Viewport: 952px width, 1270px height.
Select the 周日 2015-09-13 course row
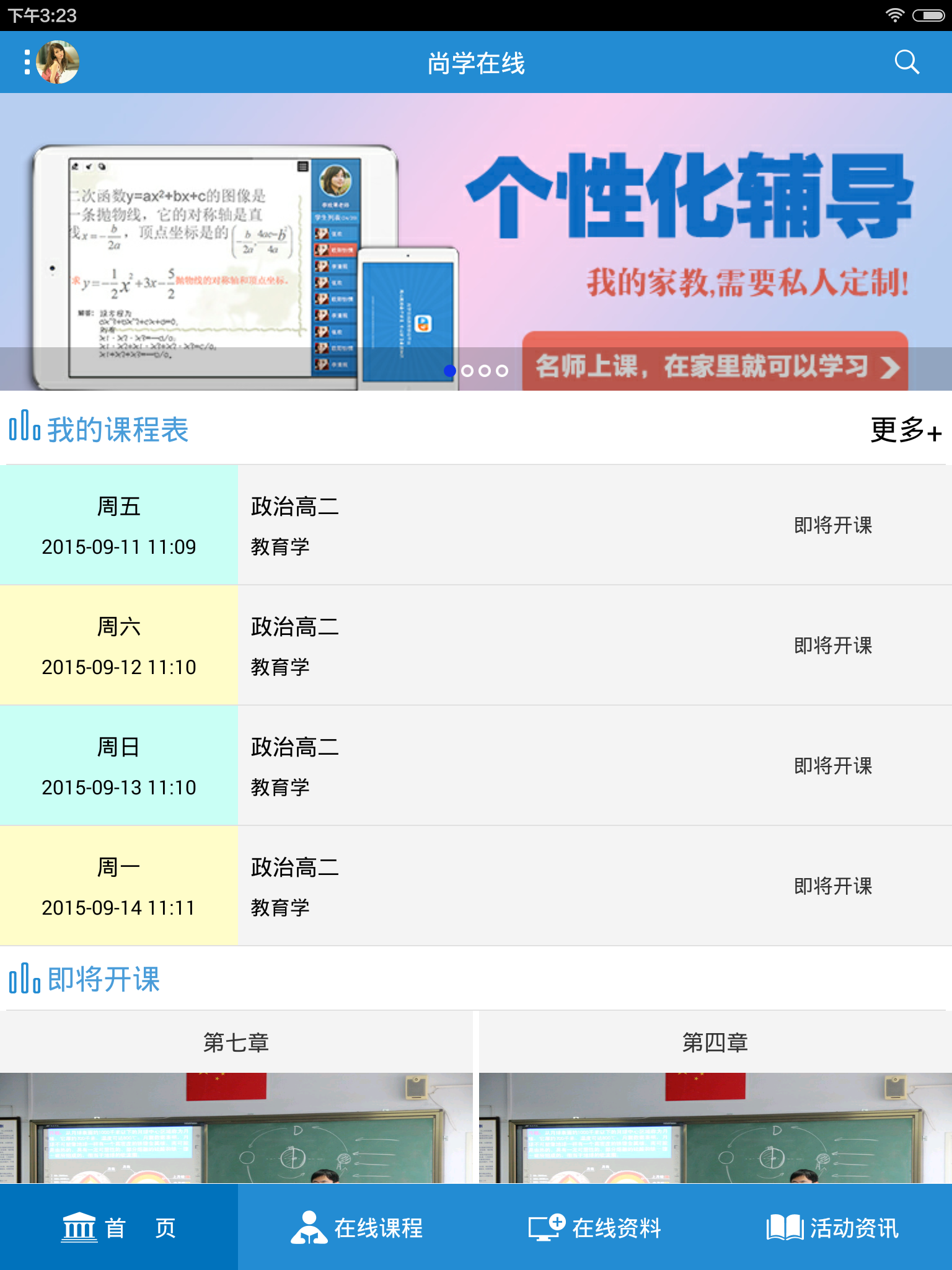[x=476, y=766]
